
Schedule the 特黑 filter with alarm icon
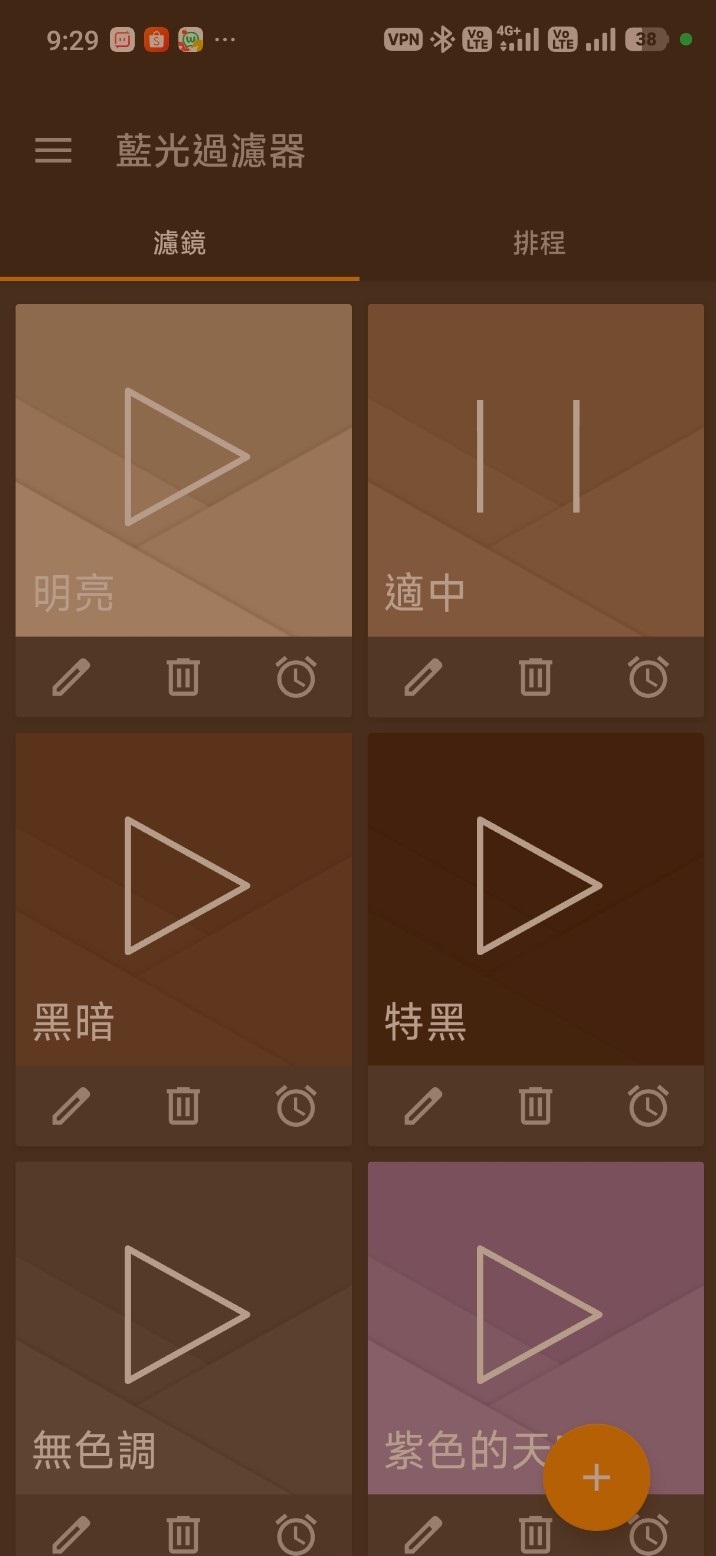click(x=648, y=1106)
